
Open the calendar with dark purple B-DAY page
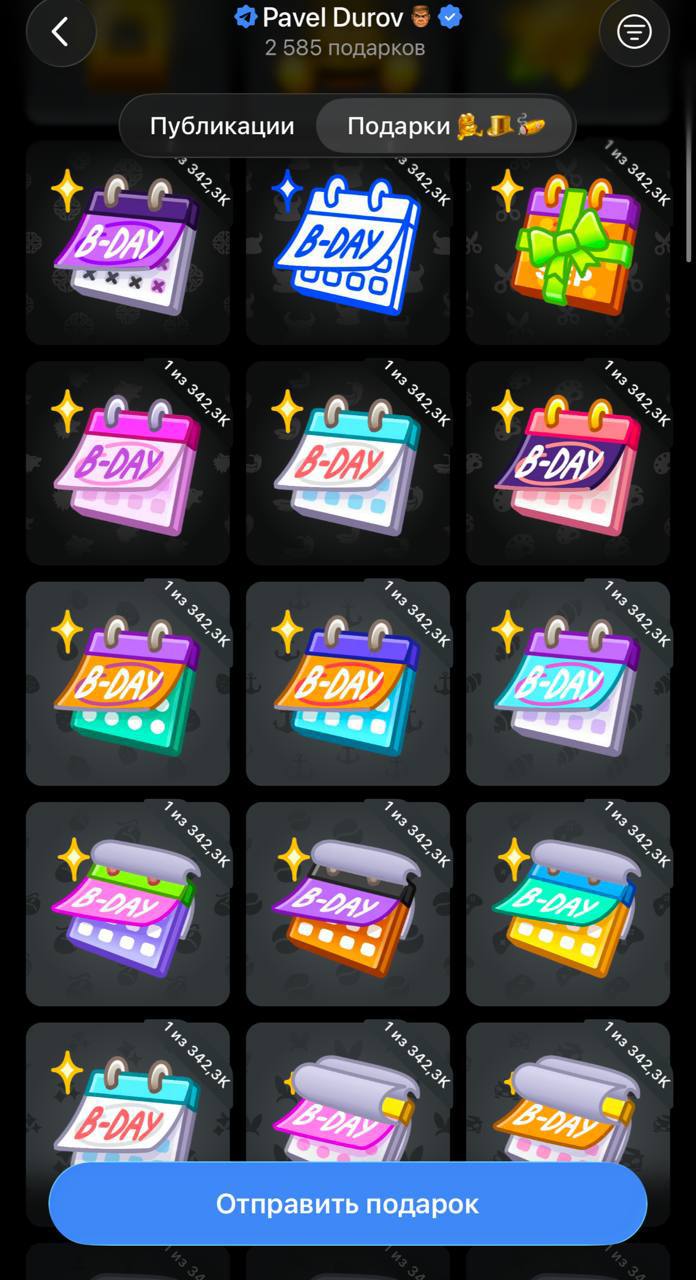[x=567, y=463]
